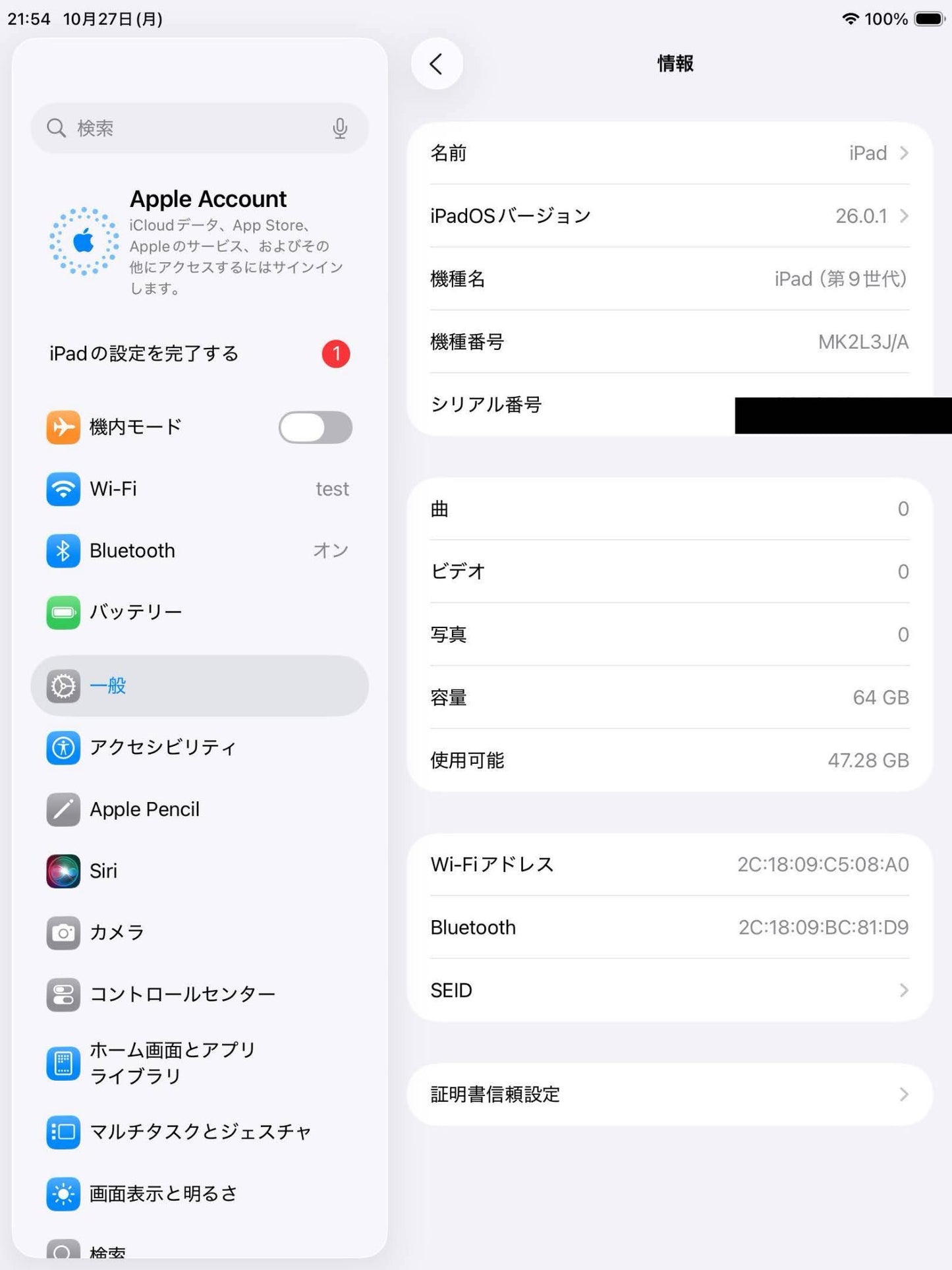Tap the microphone icon in search bar

click(x=340, y=129)
